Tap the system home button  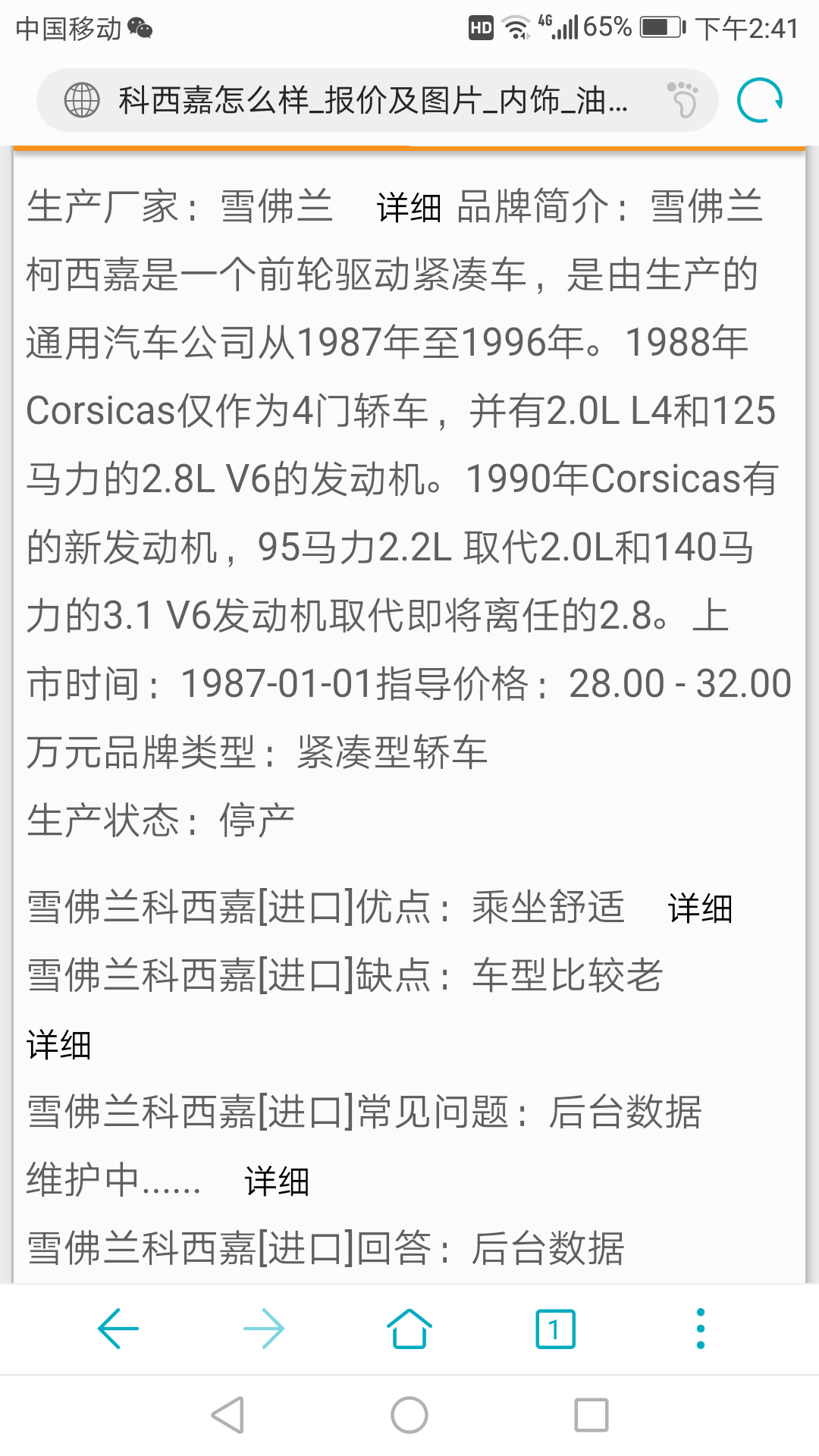point(409,1415)
